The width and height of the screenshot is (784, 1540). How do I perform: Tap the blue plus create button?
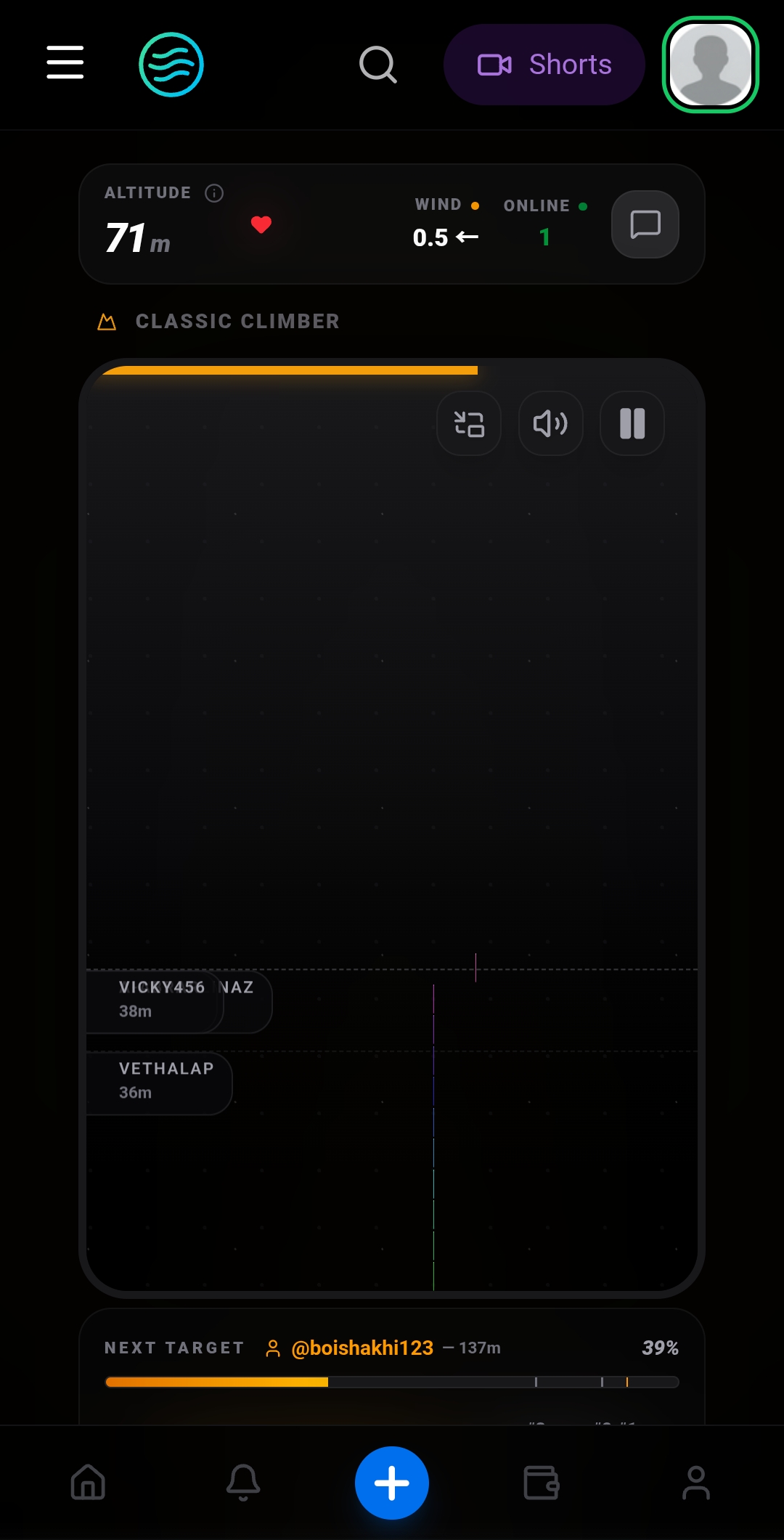coord(392,1483)
